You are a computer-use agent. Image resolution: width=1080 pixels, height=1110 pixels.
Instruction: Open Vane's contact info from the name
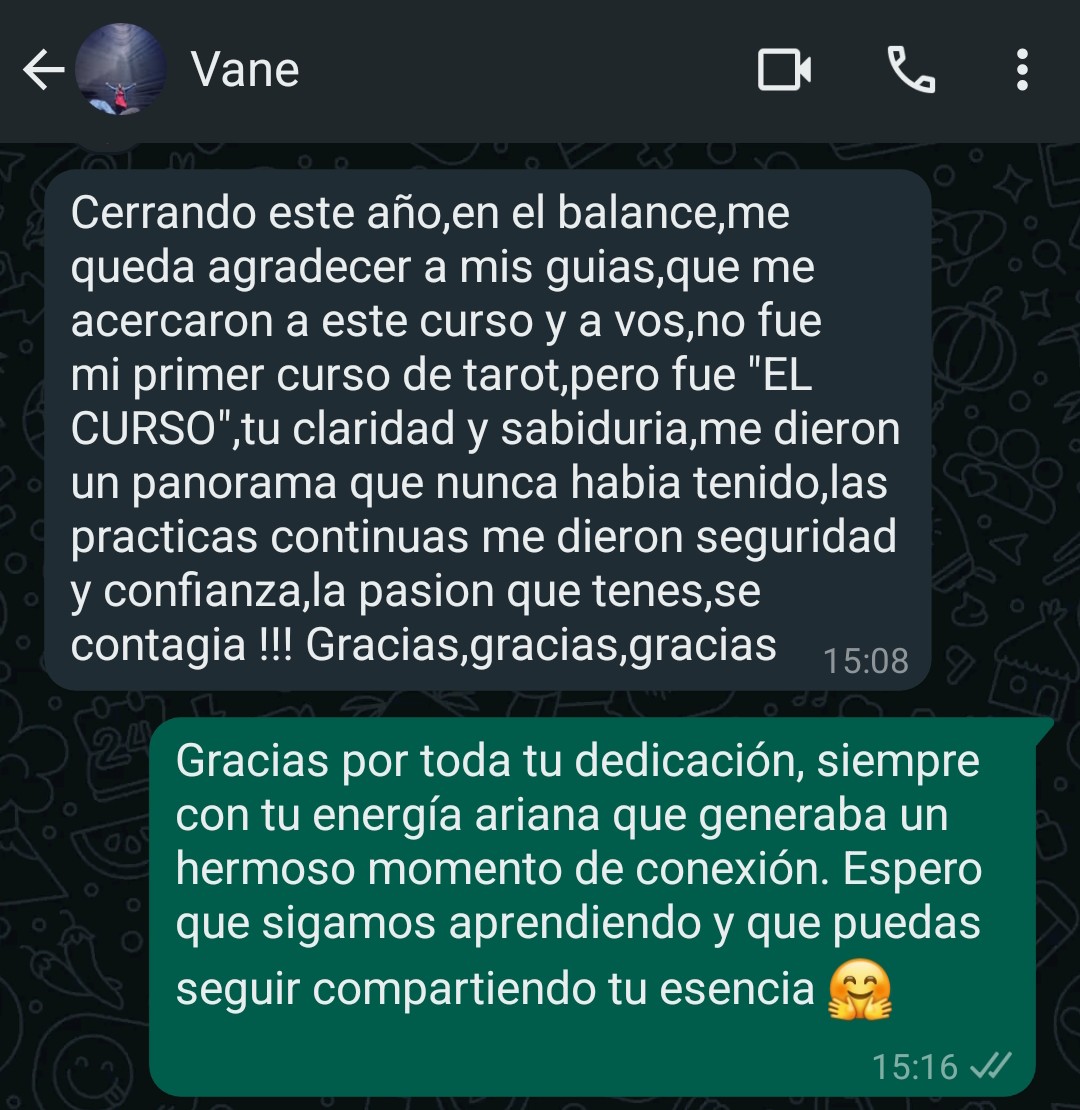point(245,71)
